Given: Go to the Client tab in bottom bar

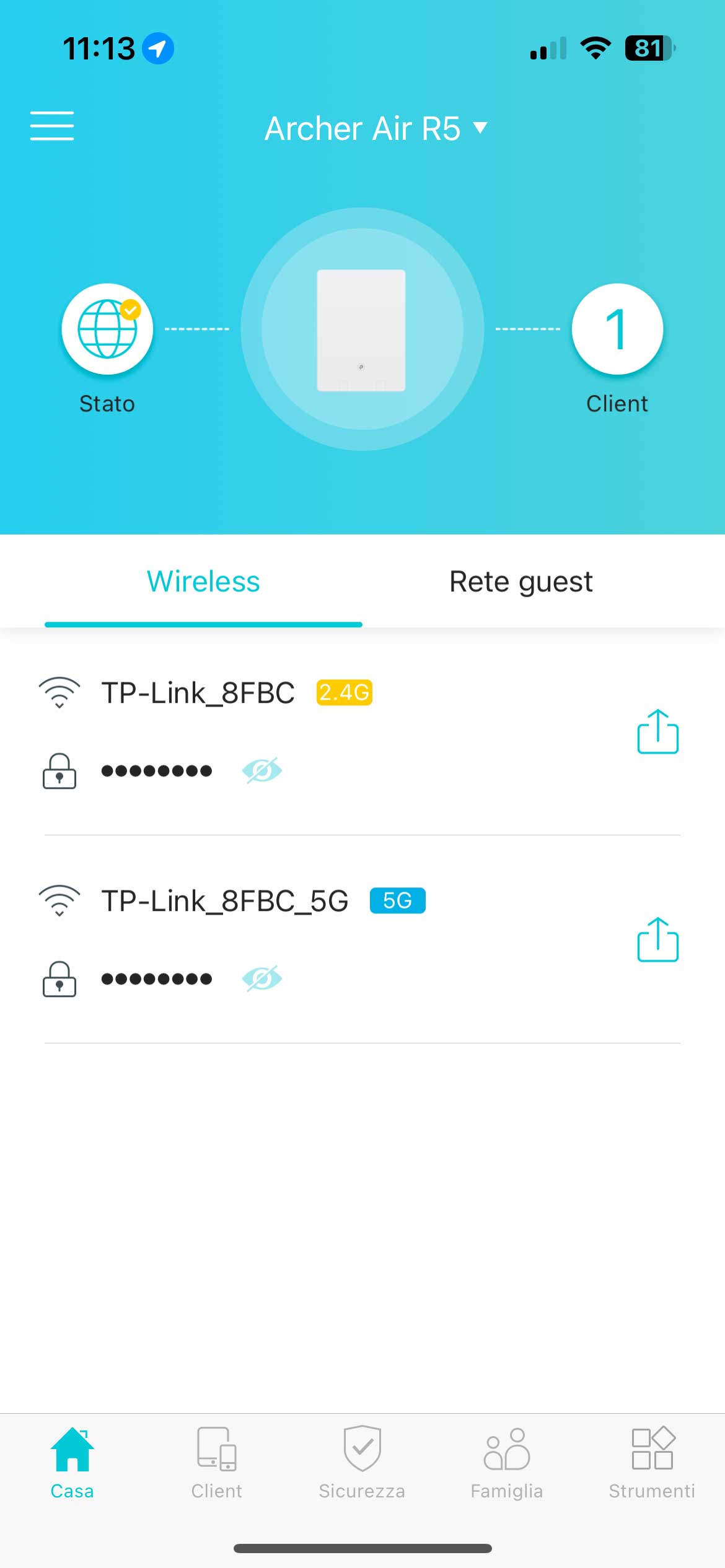Looking at the screenshot, I should [217, 1463].
